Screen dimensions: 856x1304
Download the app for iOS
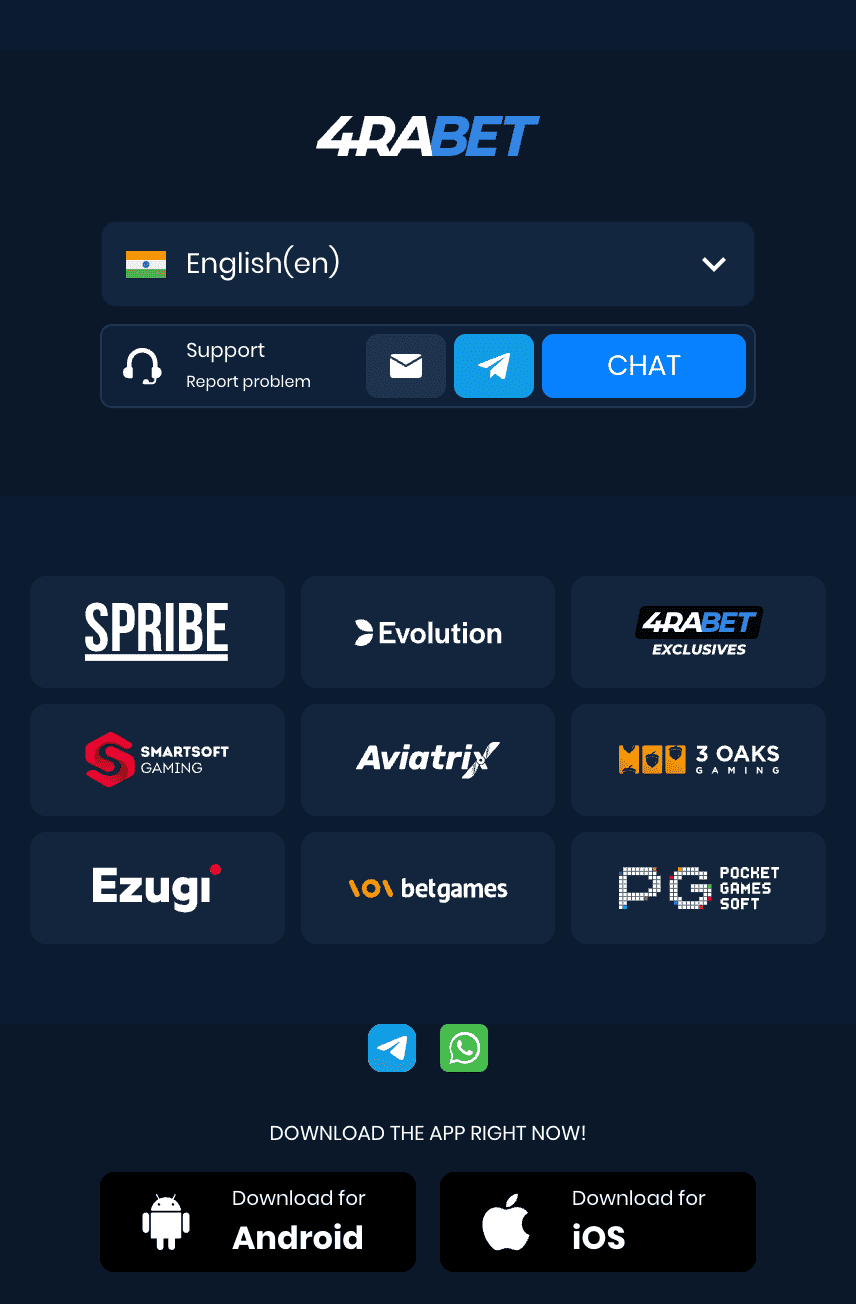(x=598, y=1222)
